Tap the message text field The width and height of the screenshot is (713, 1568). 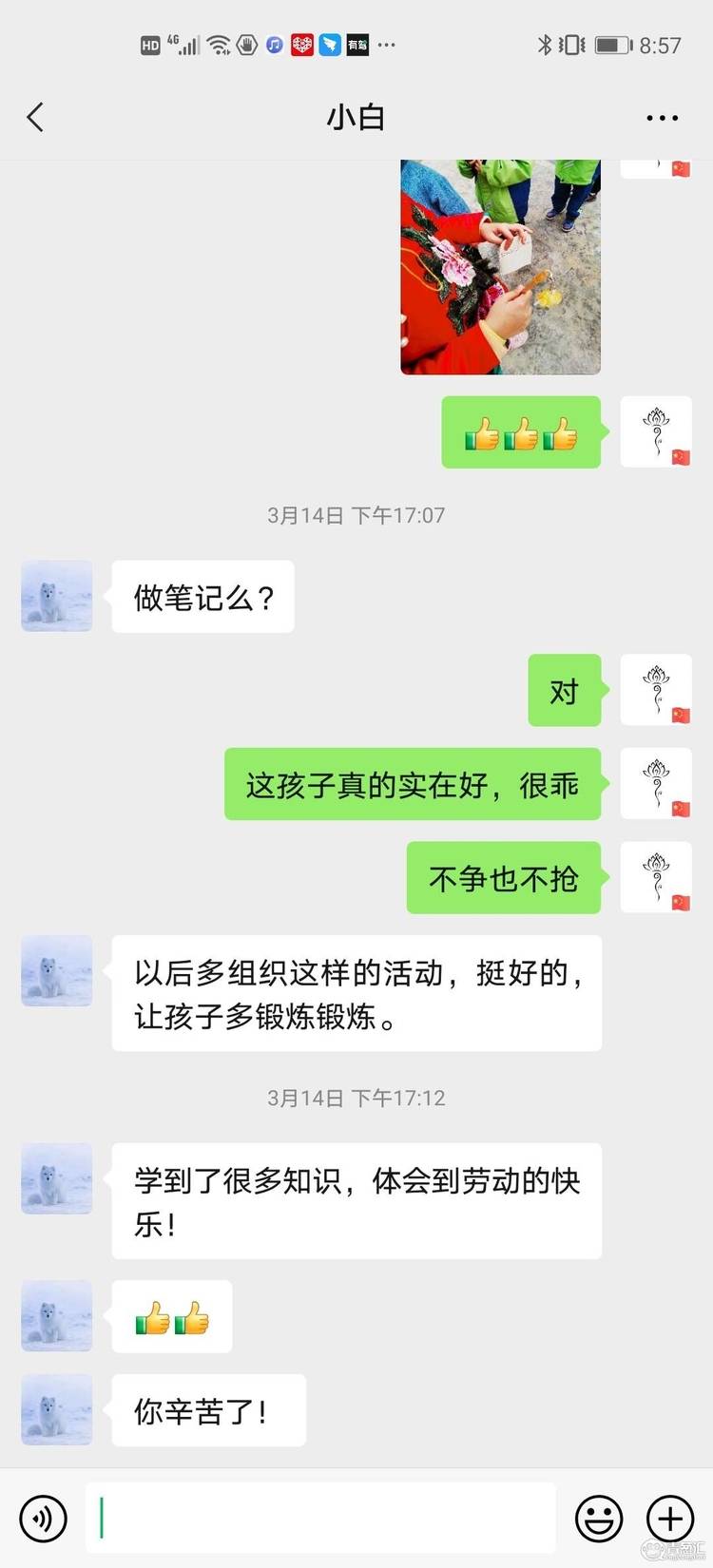tap(320, 1518)
